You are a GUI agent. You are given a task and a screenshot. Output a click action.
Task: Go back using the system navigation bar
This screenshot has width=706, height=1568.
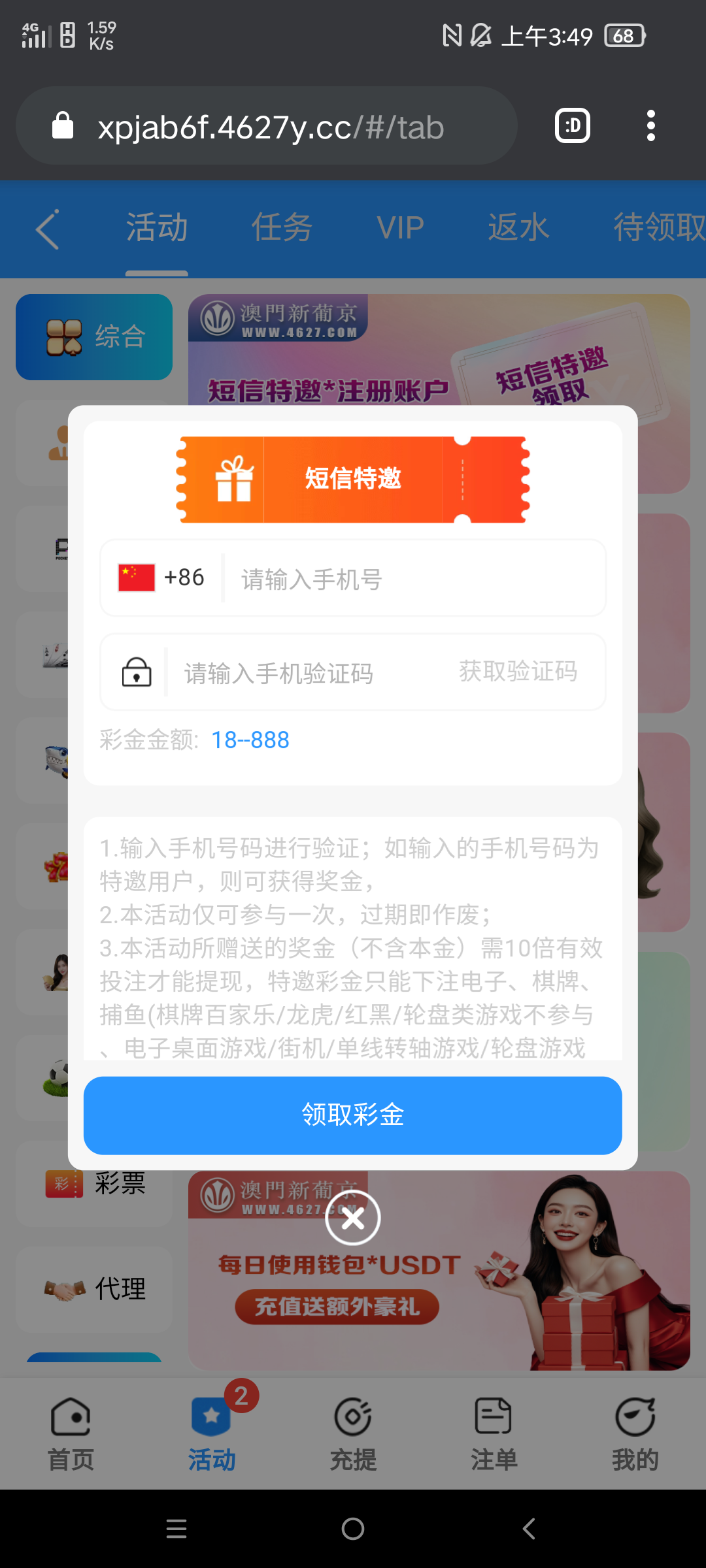(529, 1529)
